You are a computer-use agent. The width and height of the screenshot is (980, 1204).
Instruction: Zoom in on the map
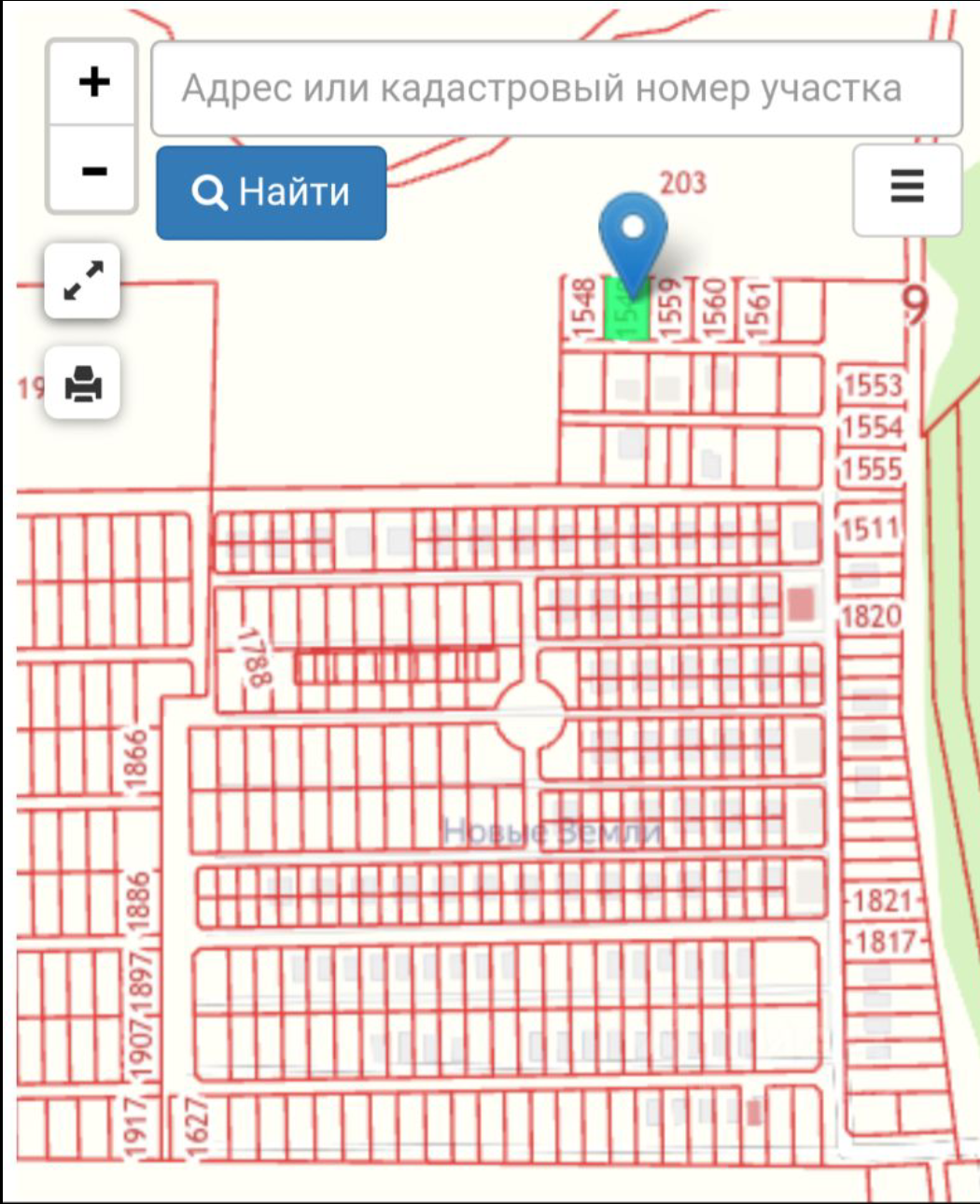[92, 83]
